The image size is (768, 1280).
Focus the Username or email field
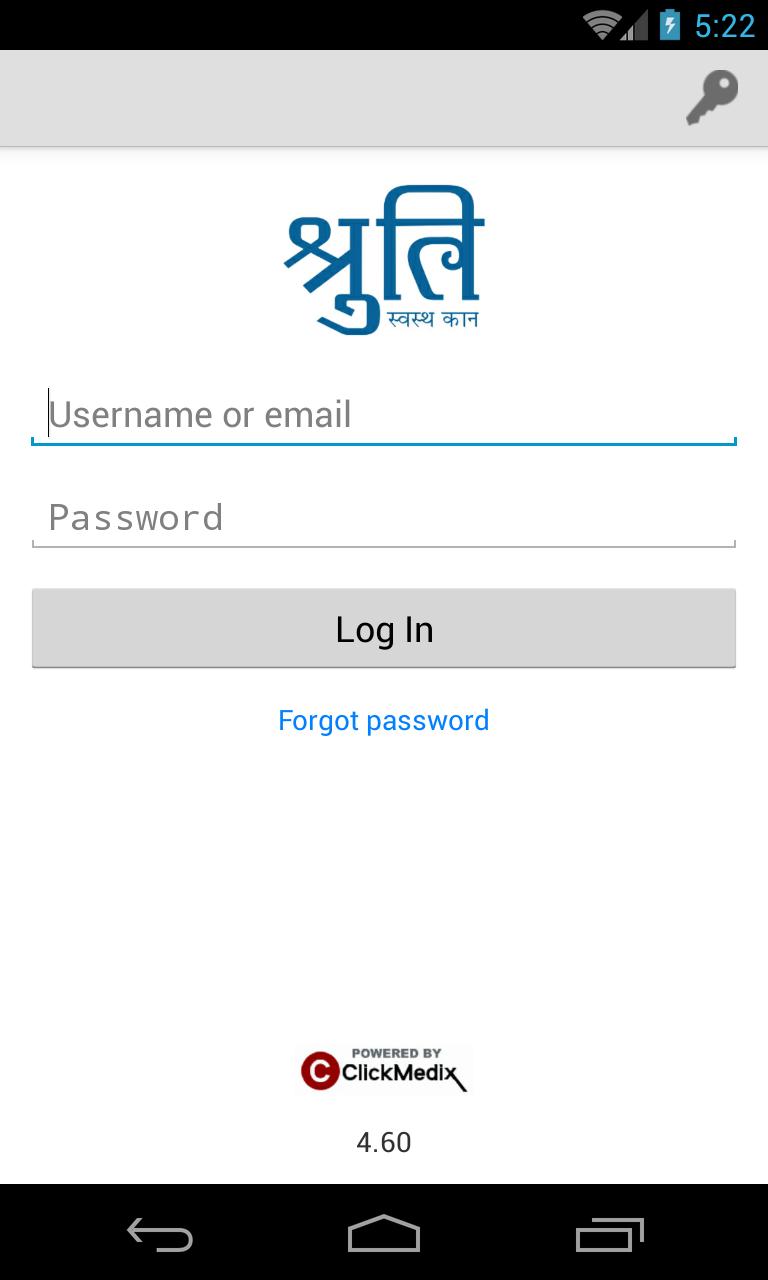tap(384, 415)
